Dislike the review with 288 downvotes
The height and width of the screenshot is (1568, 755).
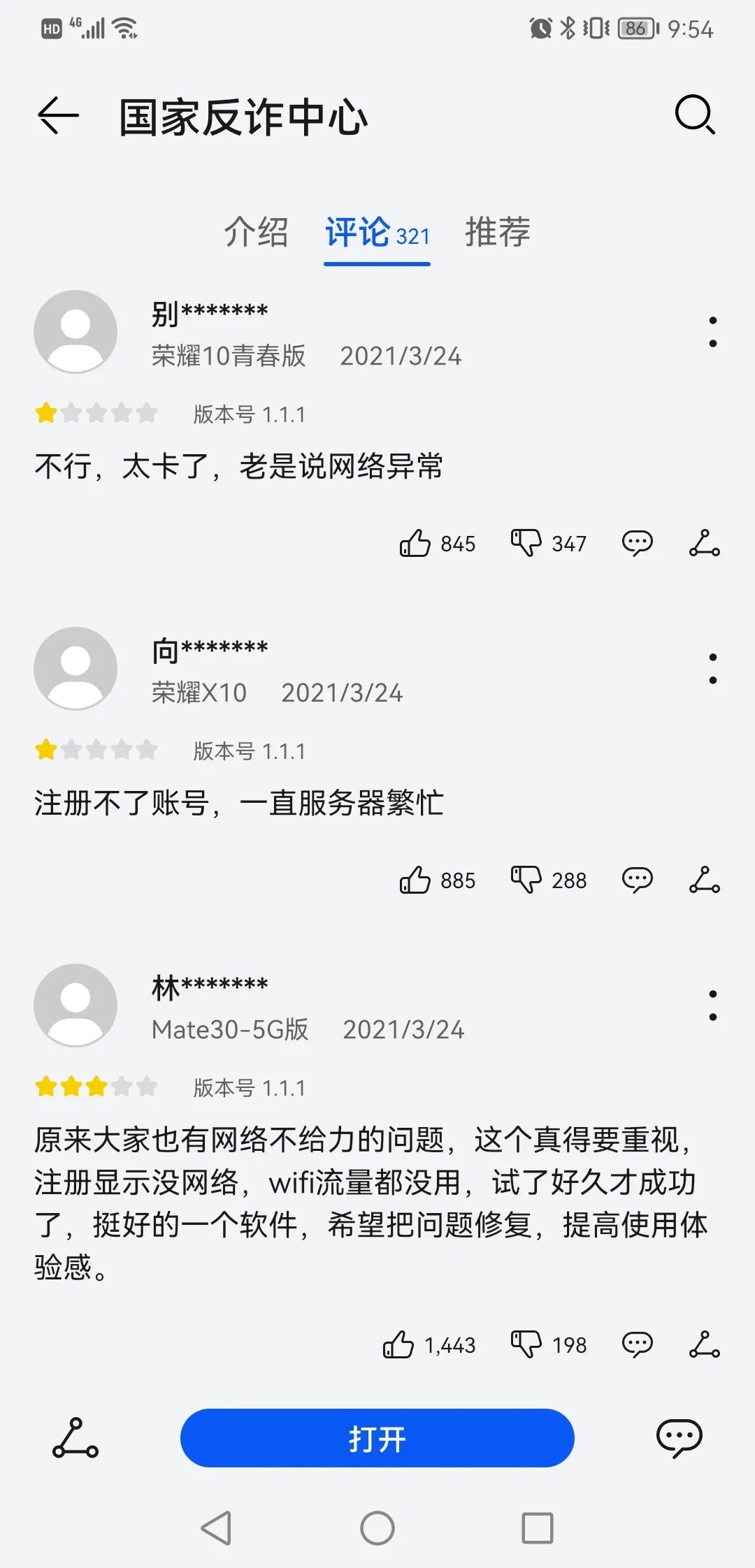[x=526, y=880]
